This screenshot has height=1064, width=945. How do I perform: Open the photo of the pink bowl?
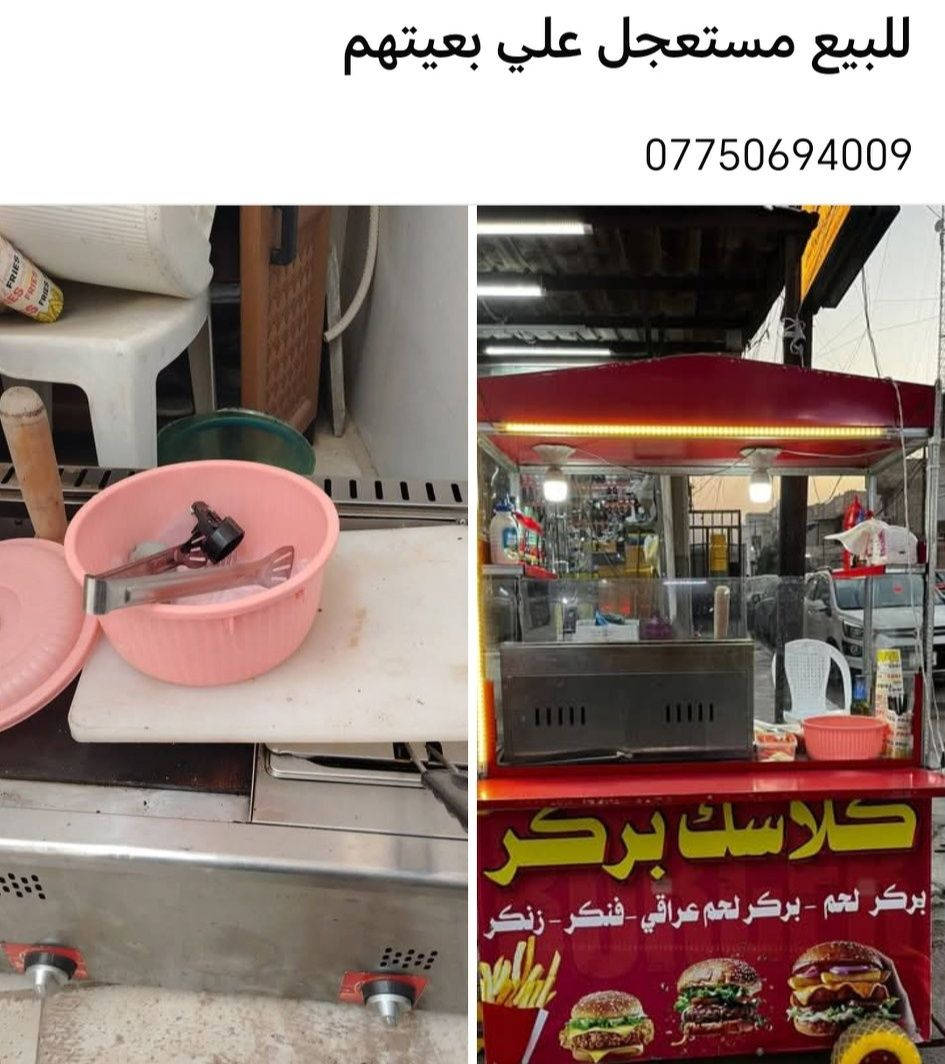point(233,634)
